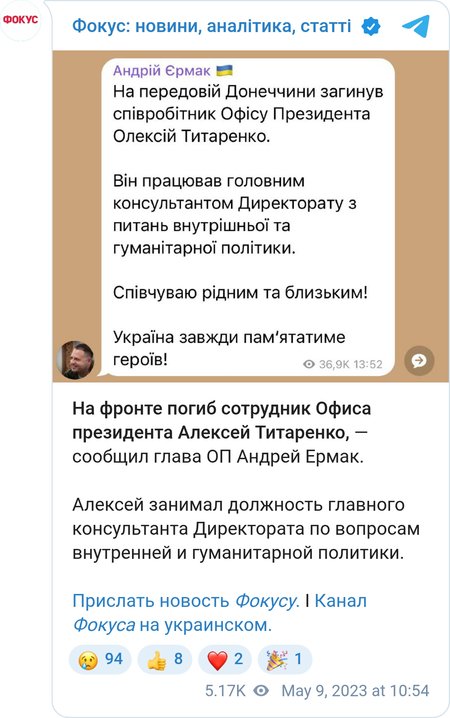450x718 pixels.
Task: Open 'Канал Фокуса на украинском' link
Action: (220, 613)
